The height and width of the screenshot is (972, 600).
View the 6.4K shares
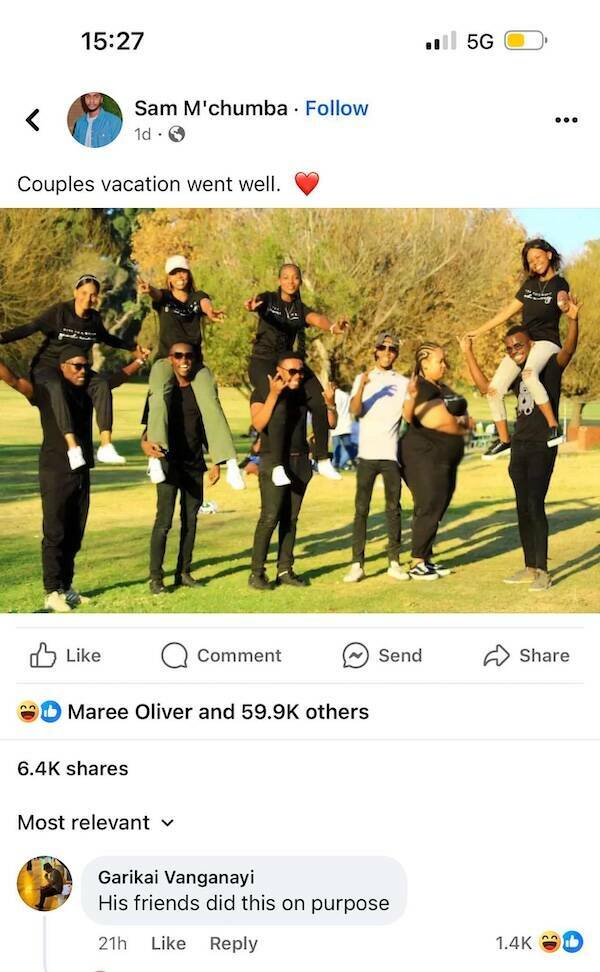click(x=73, y=769)
